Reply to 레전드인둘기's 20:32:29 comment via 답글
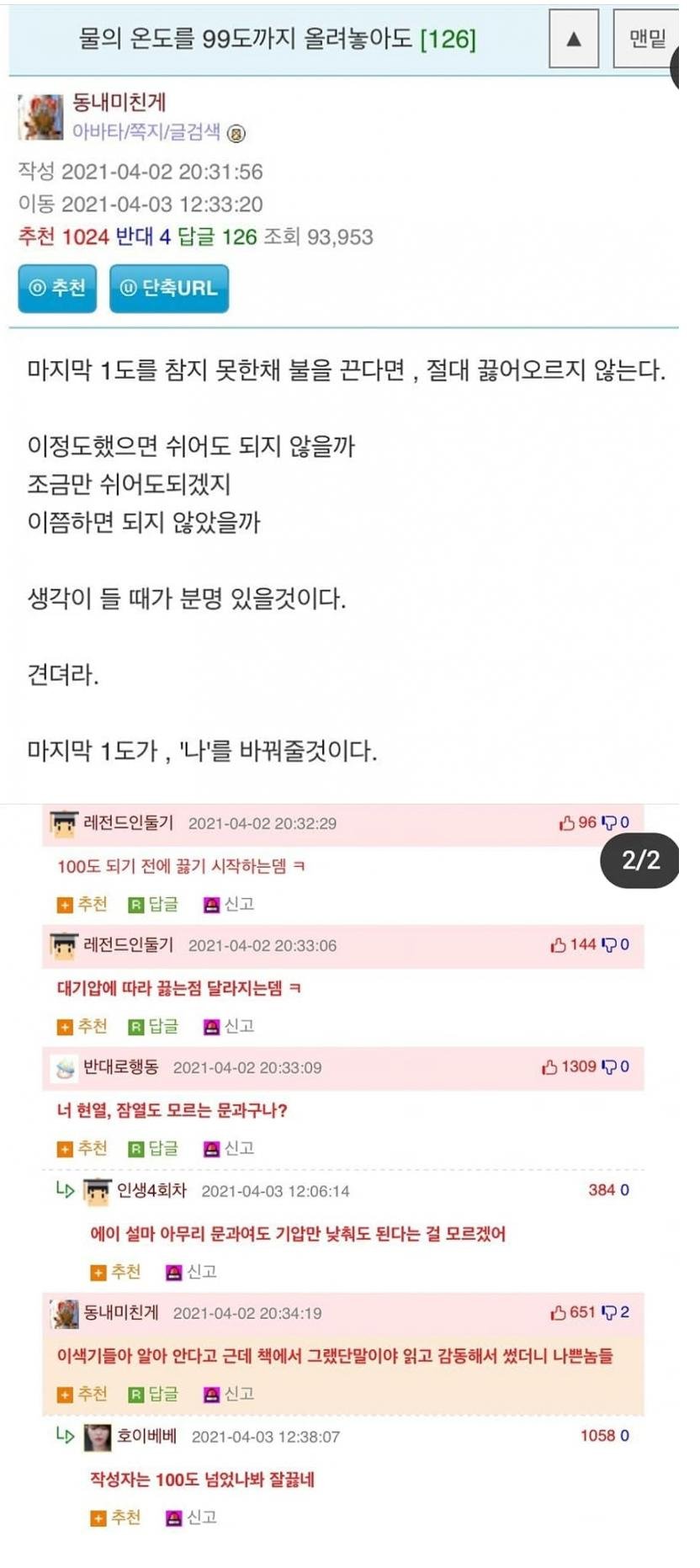The image size is (700, 1568). tap(153, 904)
